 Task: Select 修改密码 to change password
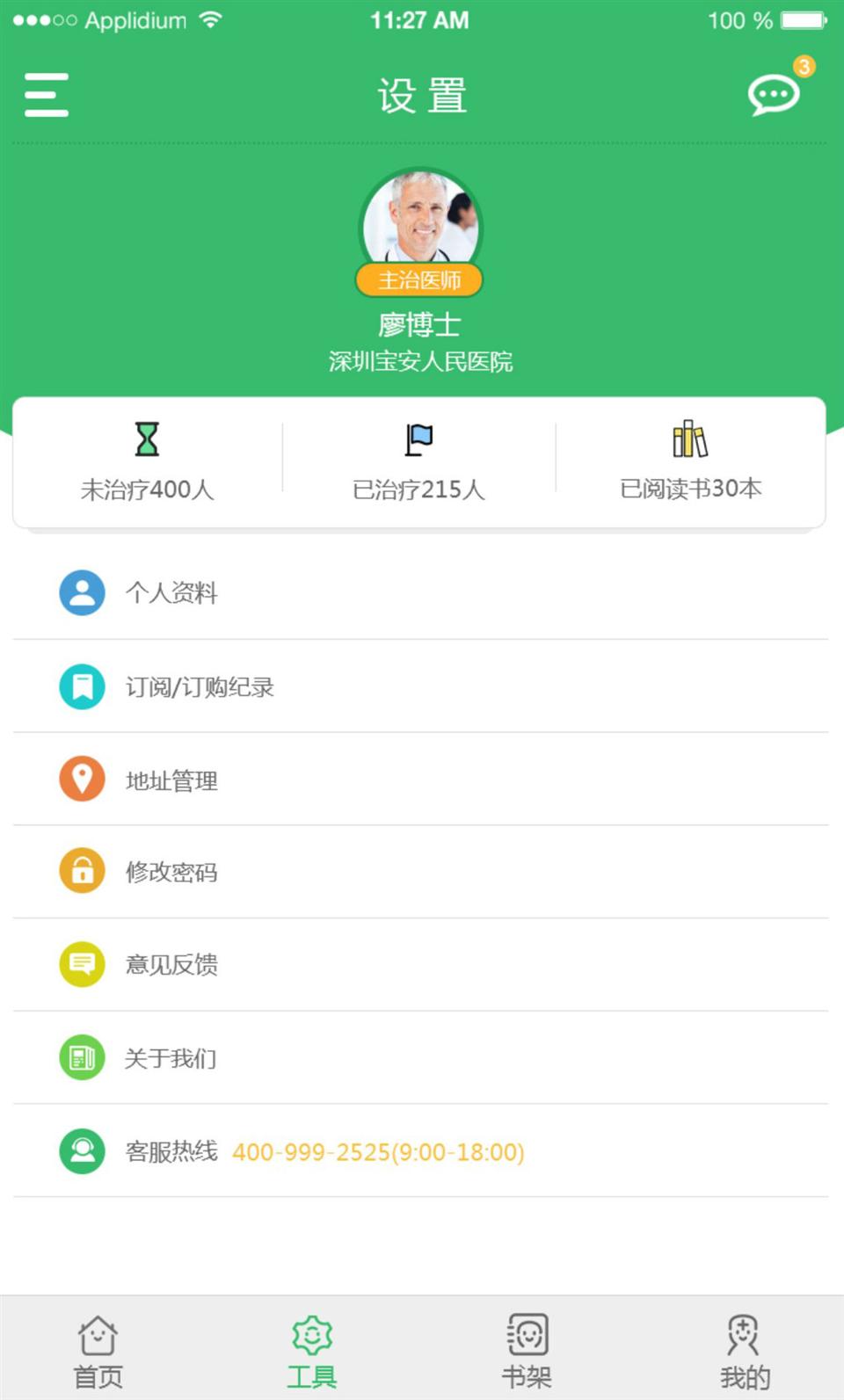click(171, 872)
